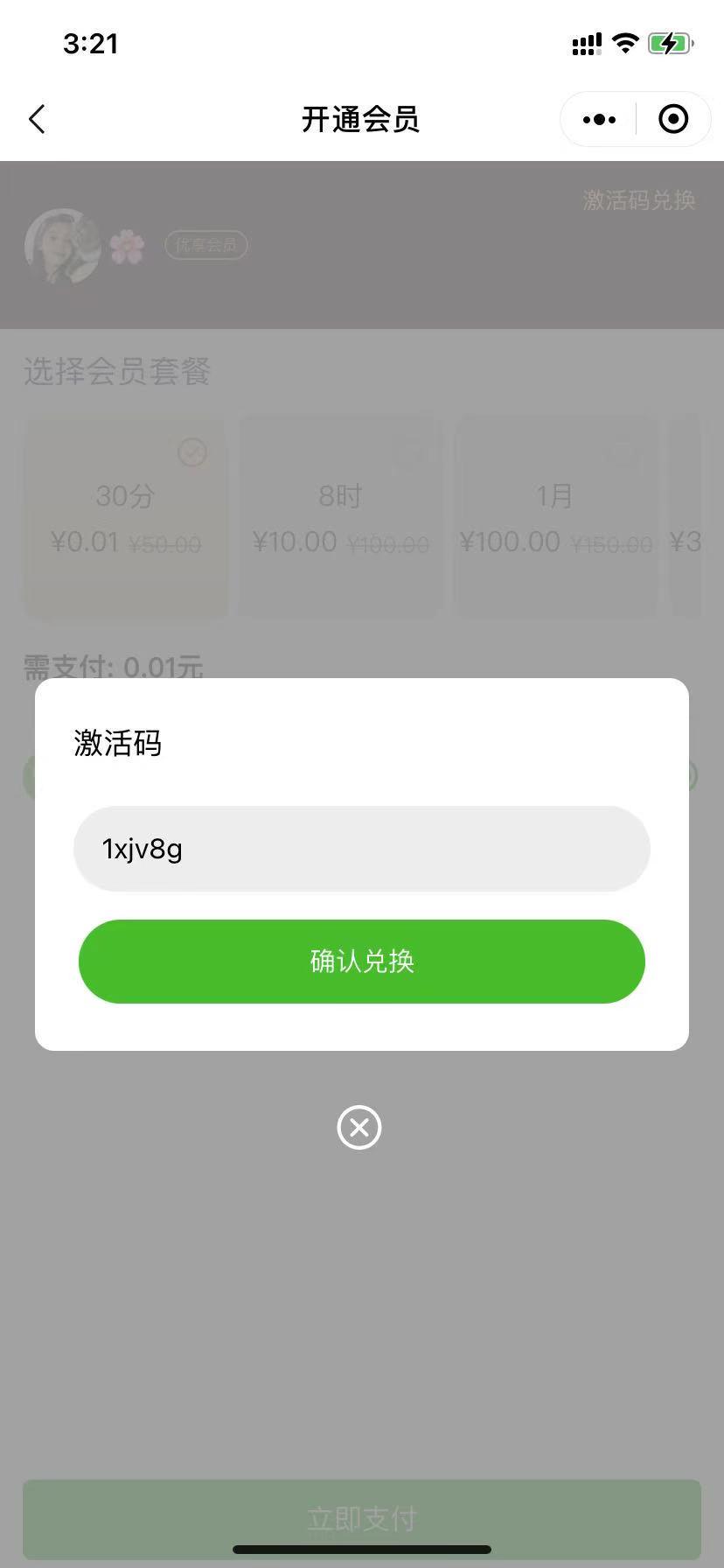Viewport: 724px width, 1568px height.
Task: Close the mini program via the circle icon
Action: (673, 120)
